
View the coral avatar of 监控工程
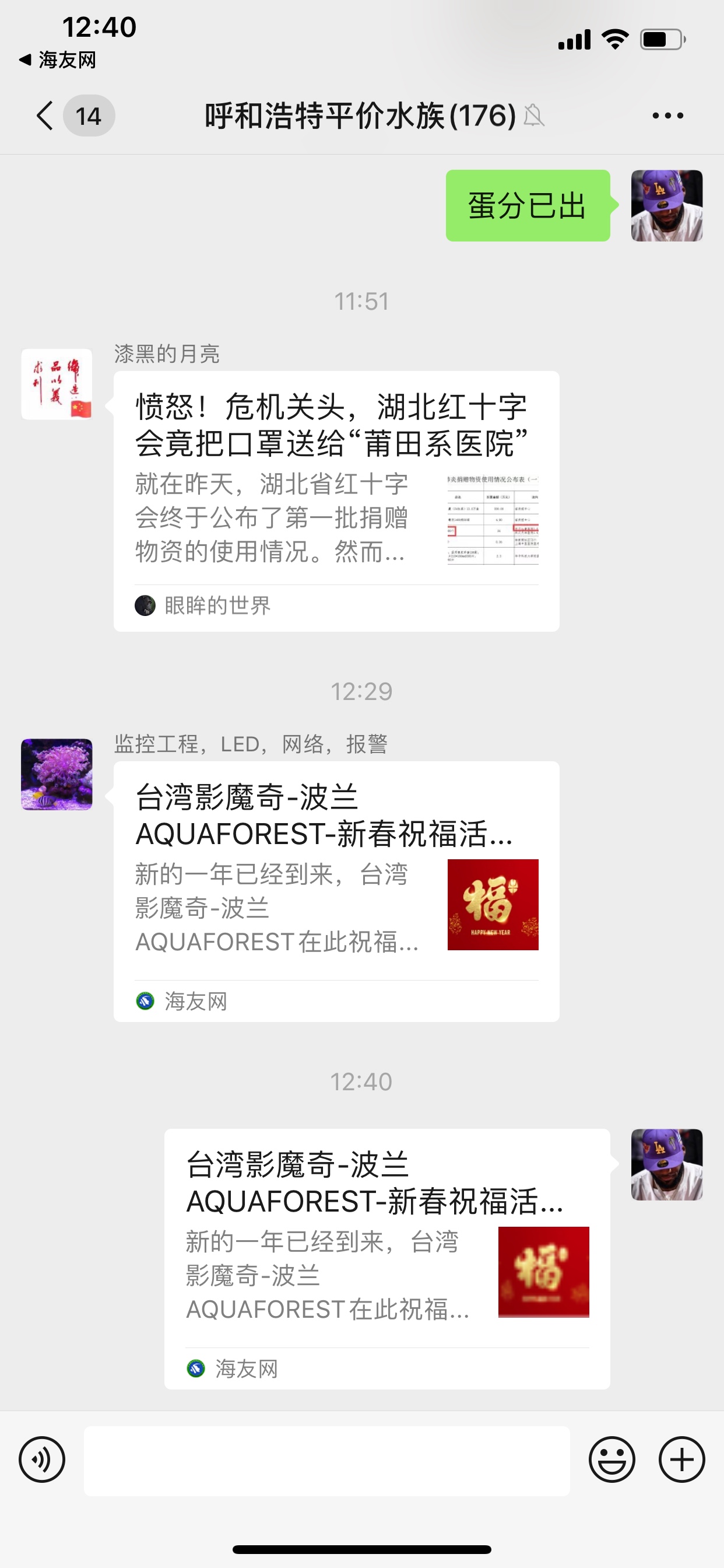(x=57, y=774)
